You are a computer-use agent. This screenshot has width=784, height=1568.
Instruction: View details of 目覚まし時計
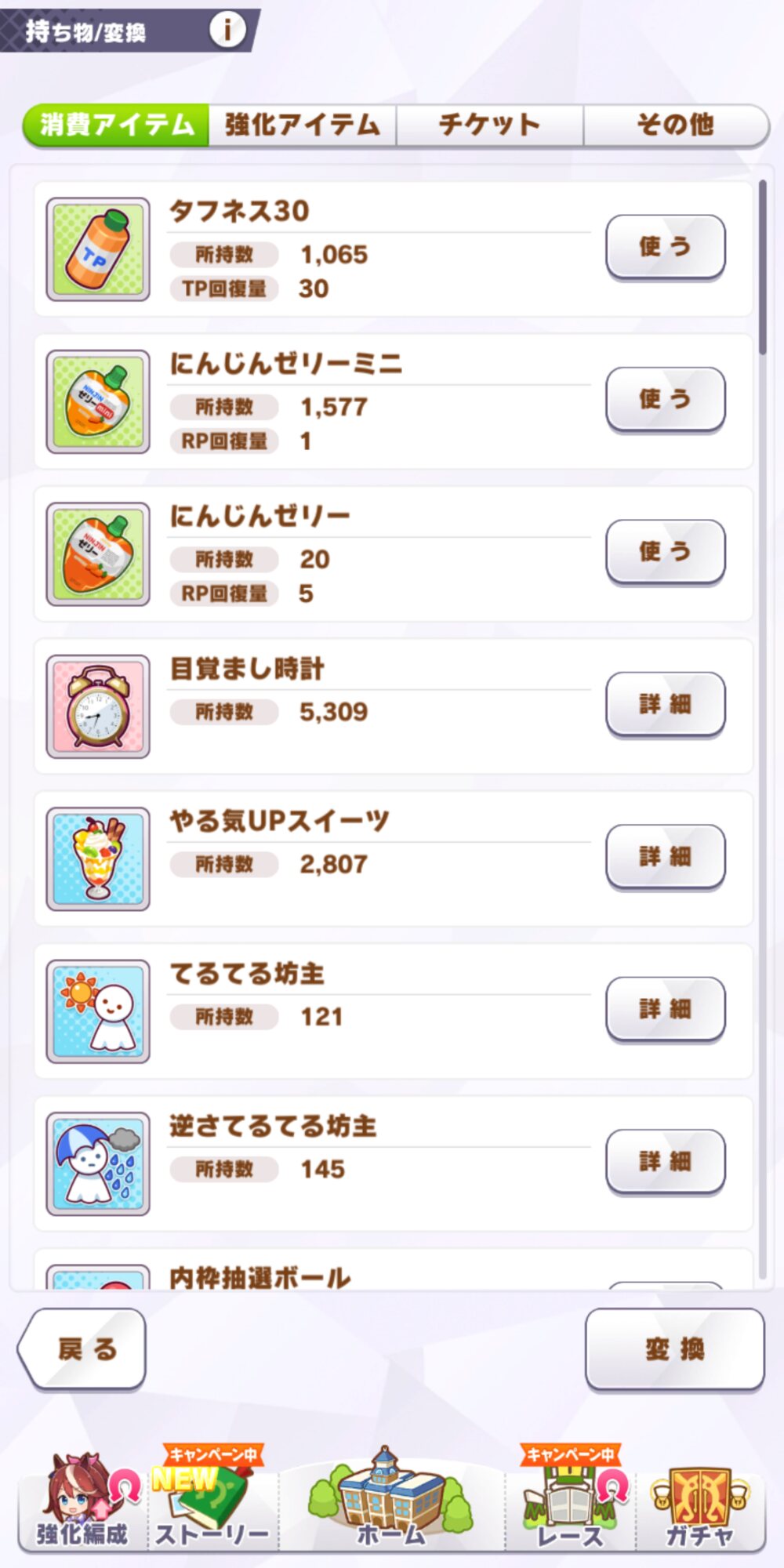[665, 704]
